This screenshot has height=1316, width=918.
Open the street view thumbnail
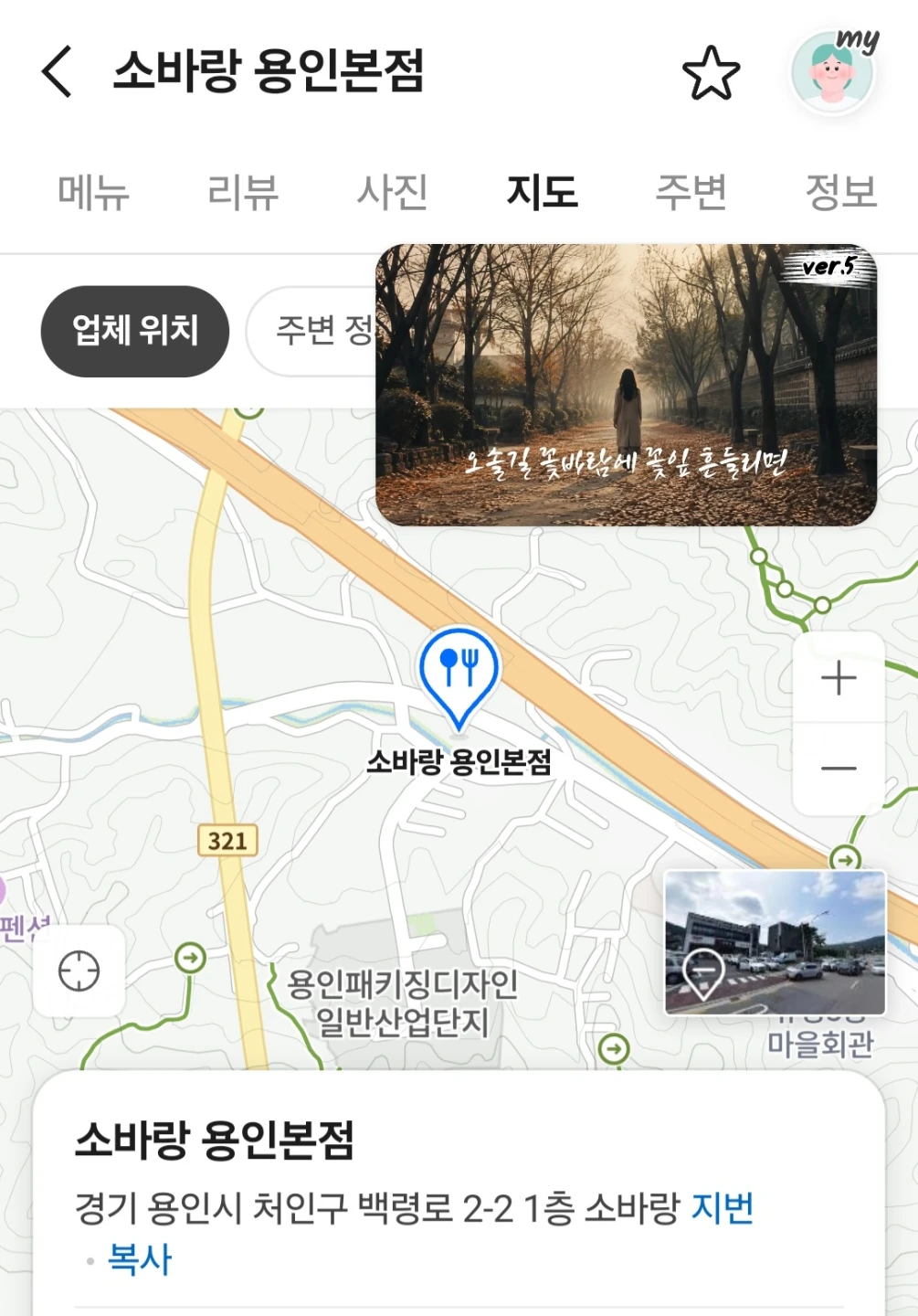pyautogui.click(x=775, y=942)
